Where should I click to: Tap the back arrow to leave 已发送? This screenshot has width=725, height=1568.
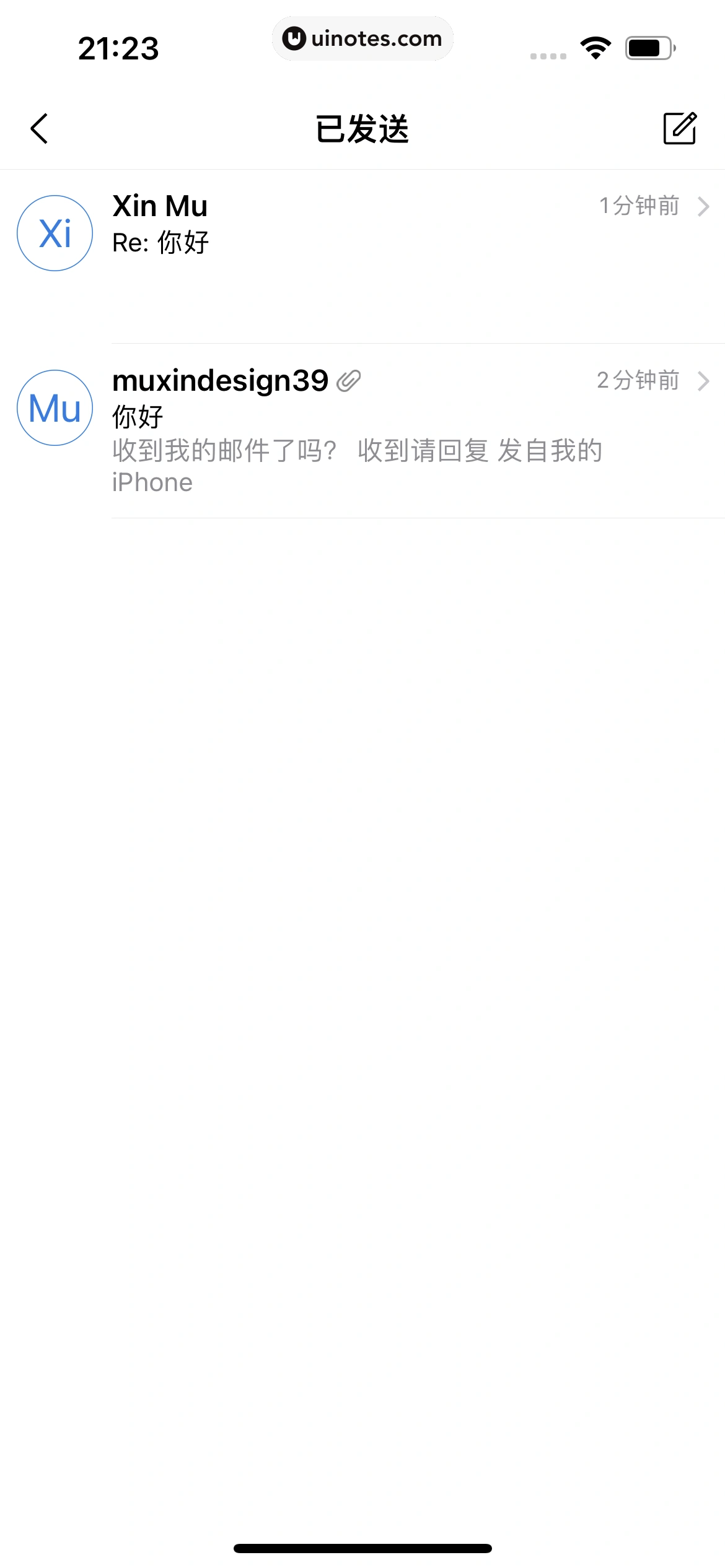(x=40, y=129)
